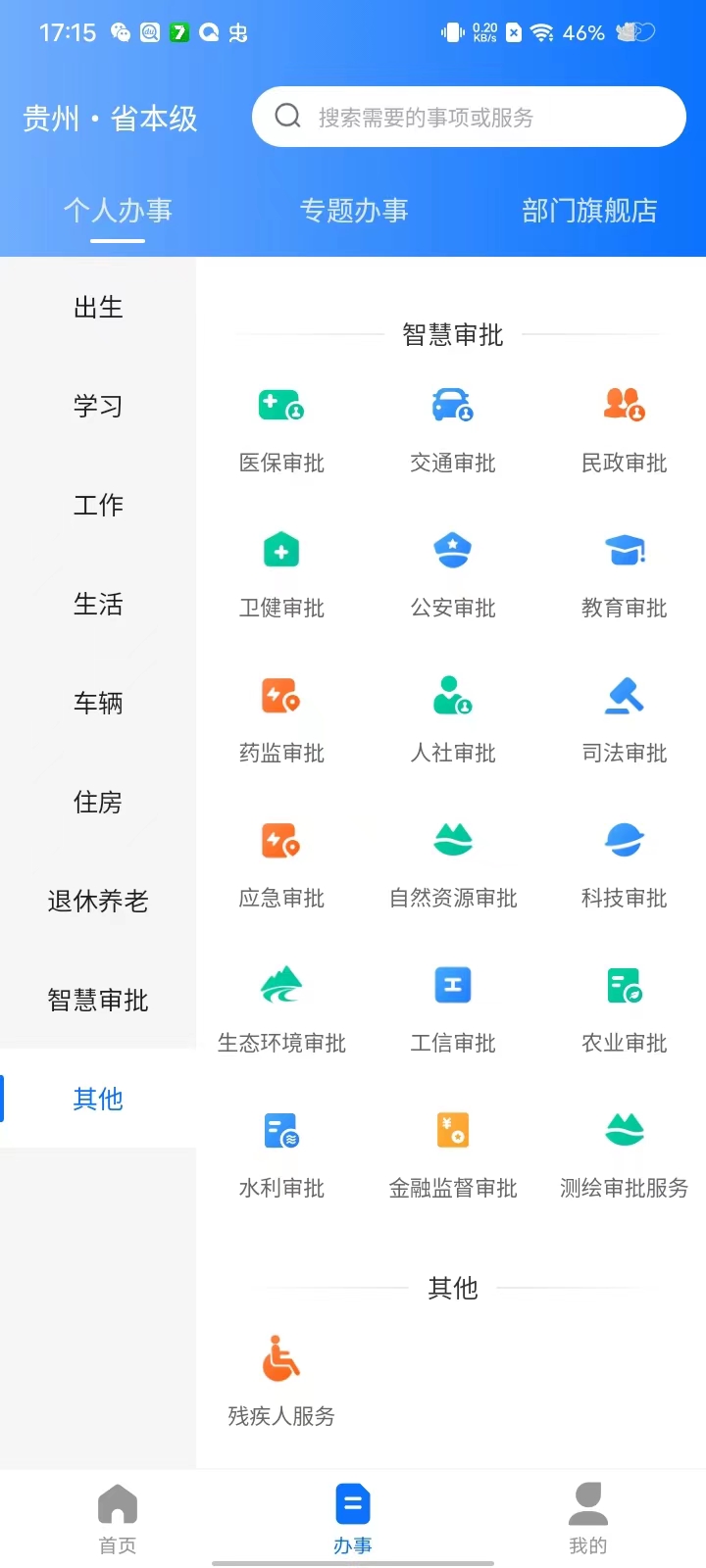Go to the 首页 tab

click(x=118, y=1519)
